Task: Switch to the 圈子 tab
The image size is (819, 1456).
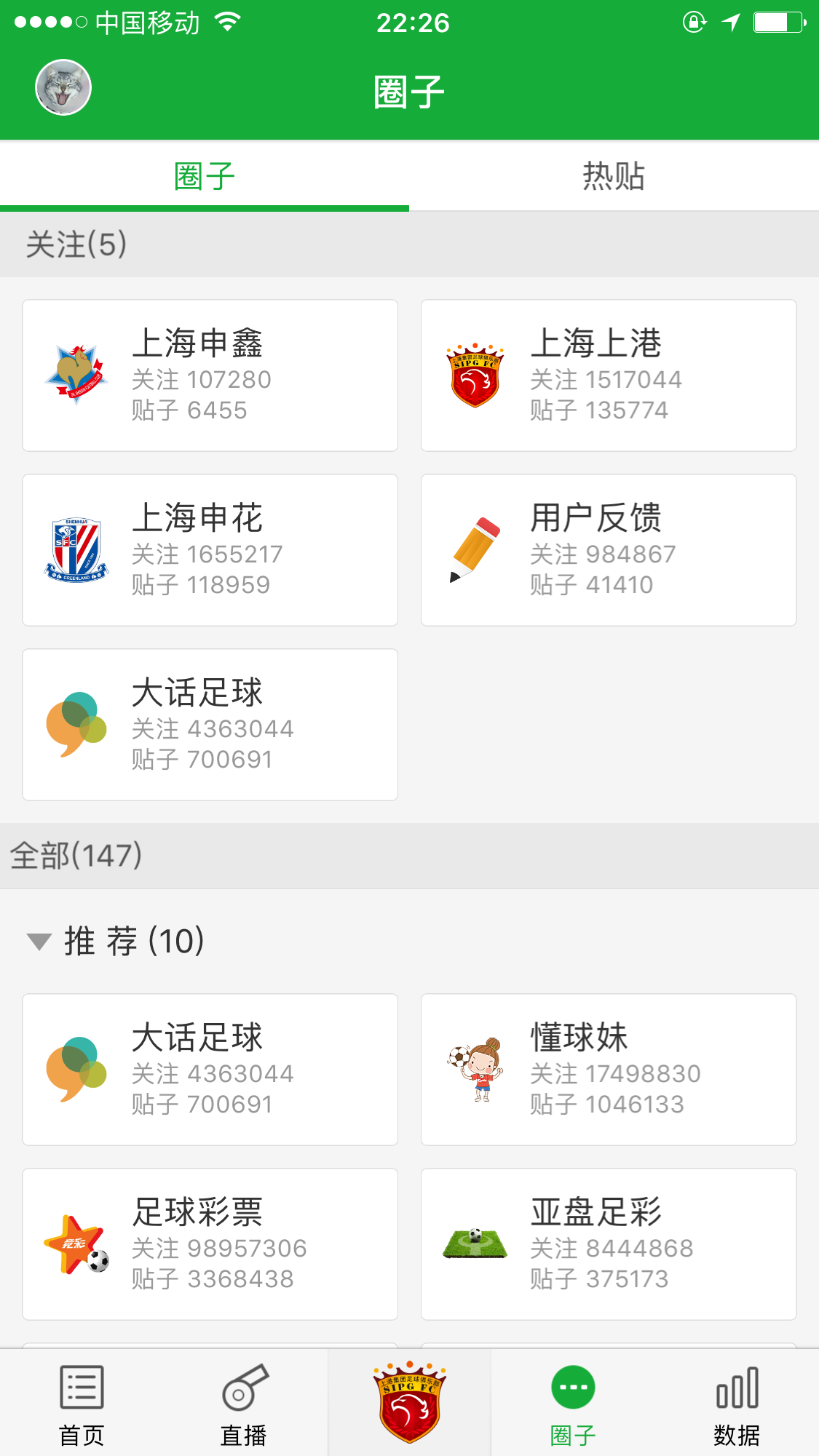Action: [205, 175]
